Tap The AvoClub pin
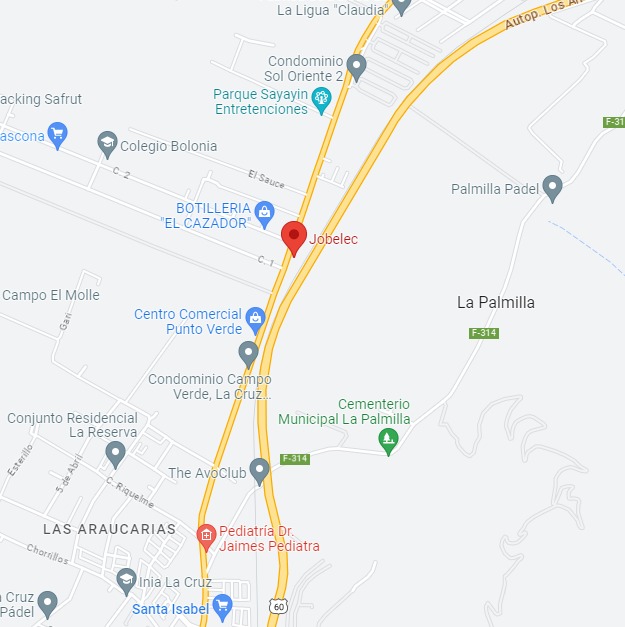625x627 pixels. (259, 469)
